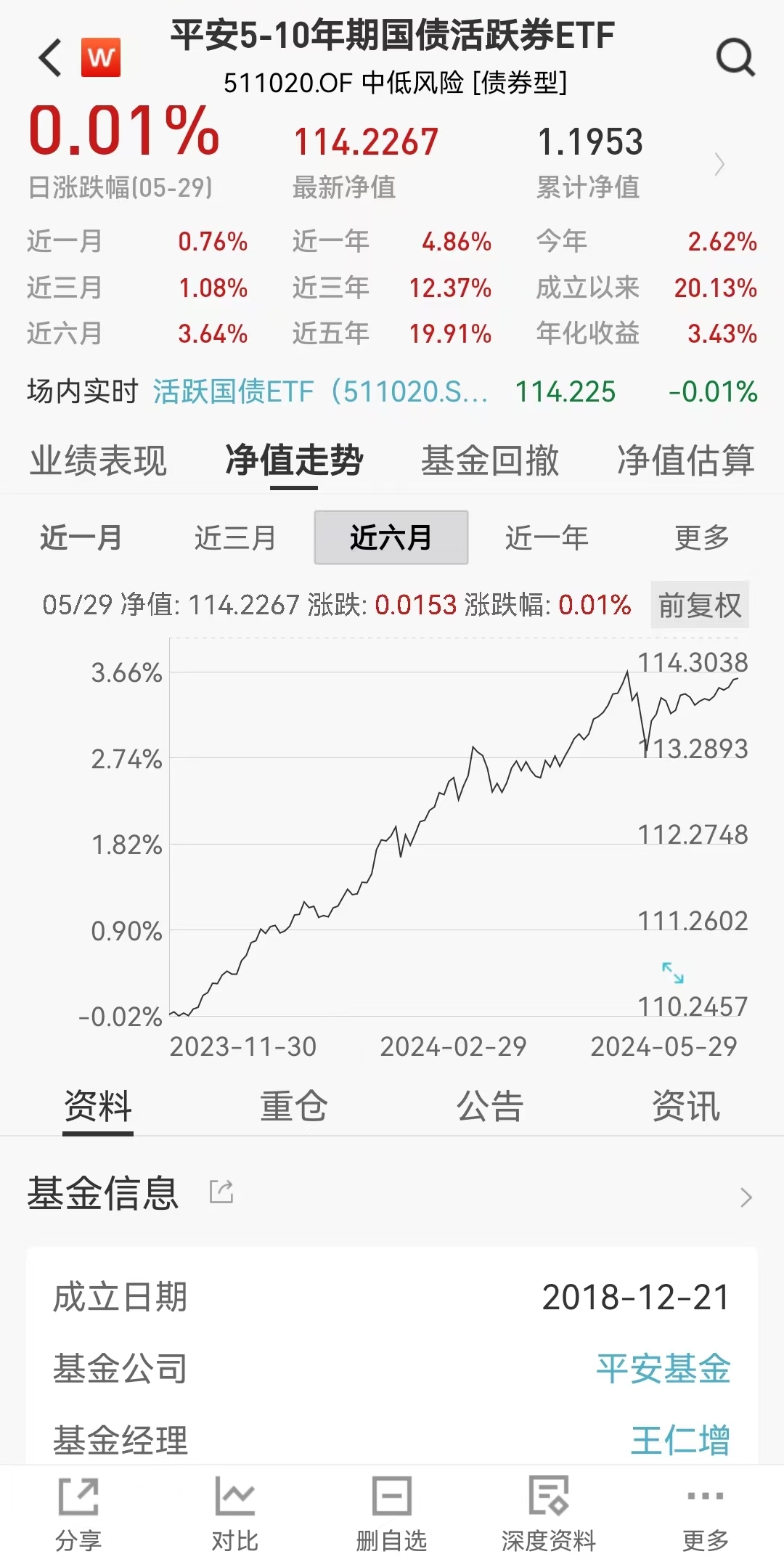Tap the Wind app logo
The height and width of the screenshot is (1562, 784).
click(x=100, y=57)
